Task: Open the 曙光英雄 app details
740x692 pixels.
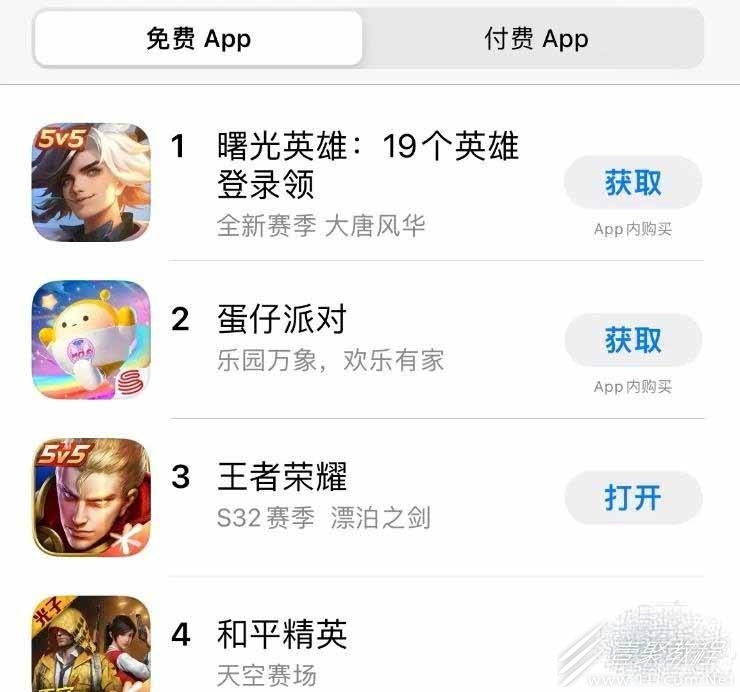Action: [x=367, y=166]
